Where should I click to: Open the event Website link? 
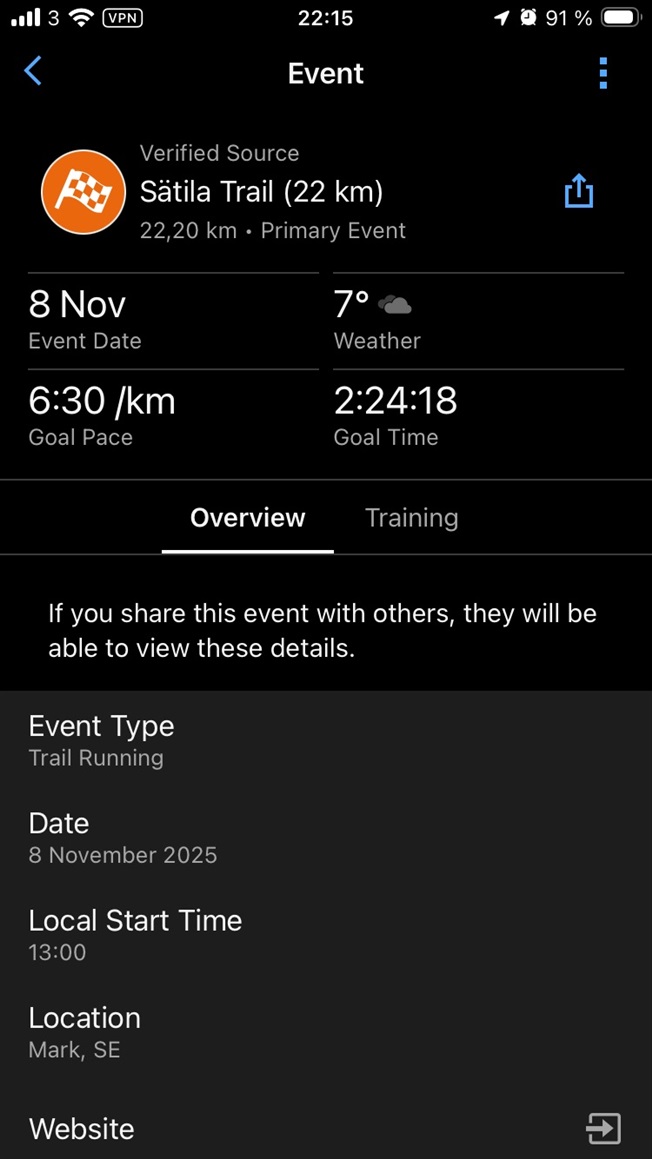603,1128
